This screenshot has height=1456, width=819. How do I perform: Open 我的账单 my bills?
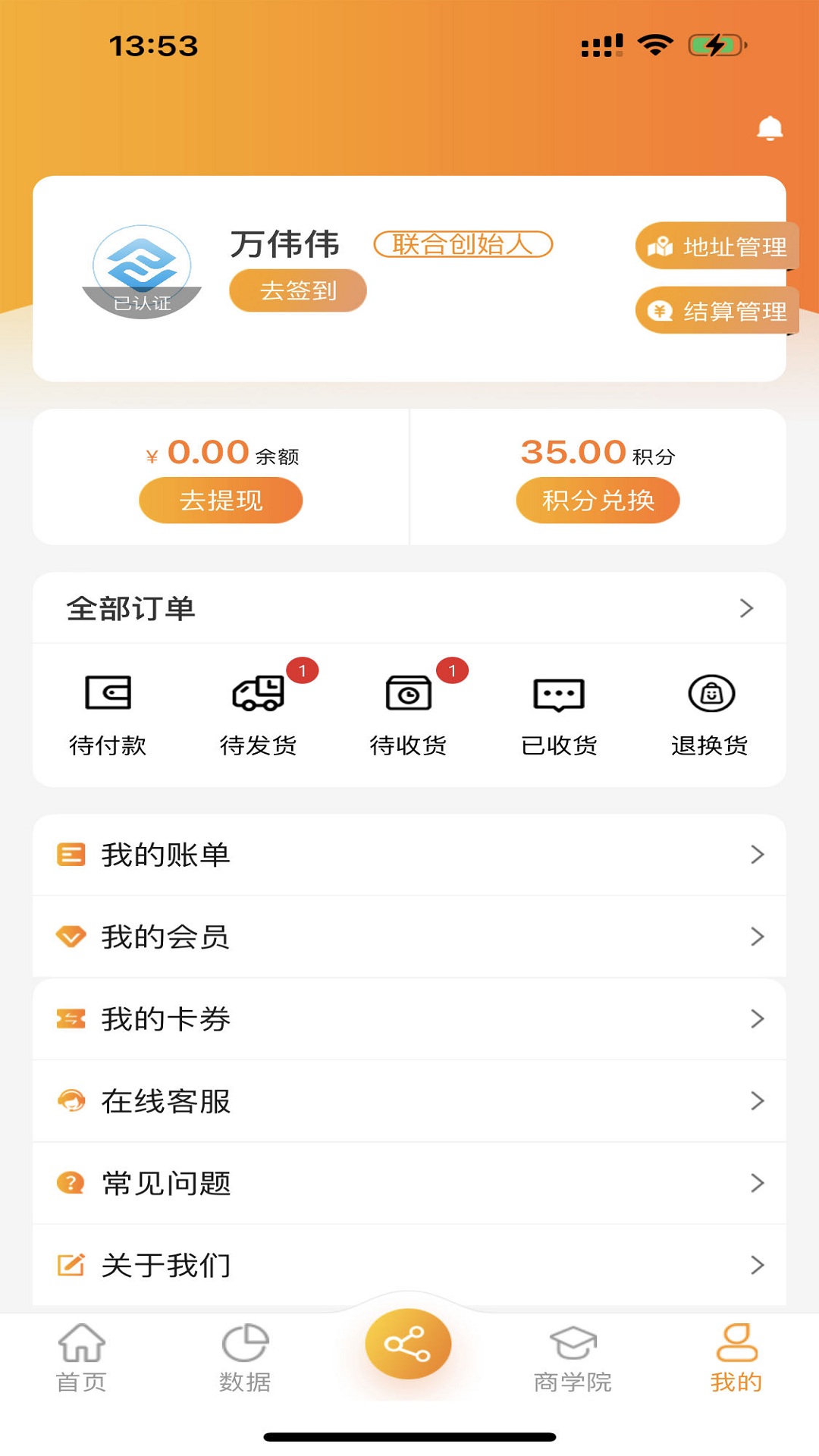point(409,855)
